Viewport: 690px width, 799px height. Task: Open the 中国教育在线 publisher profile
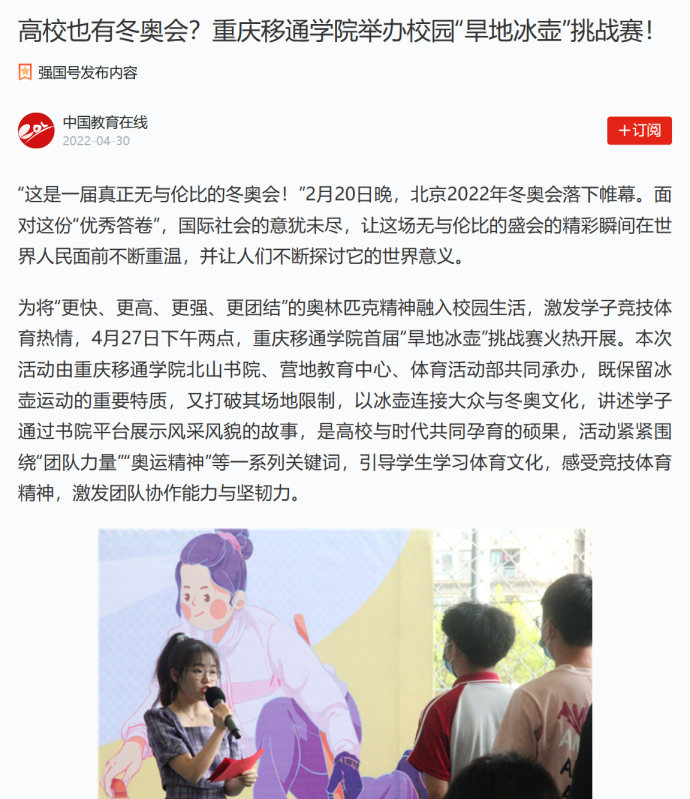[105, 122]
